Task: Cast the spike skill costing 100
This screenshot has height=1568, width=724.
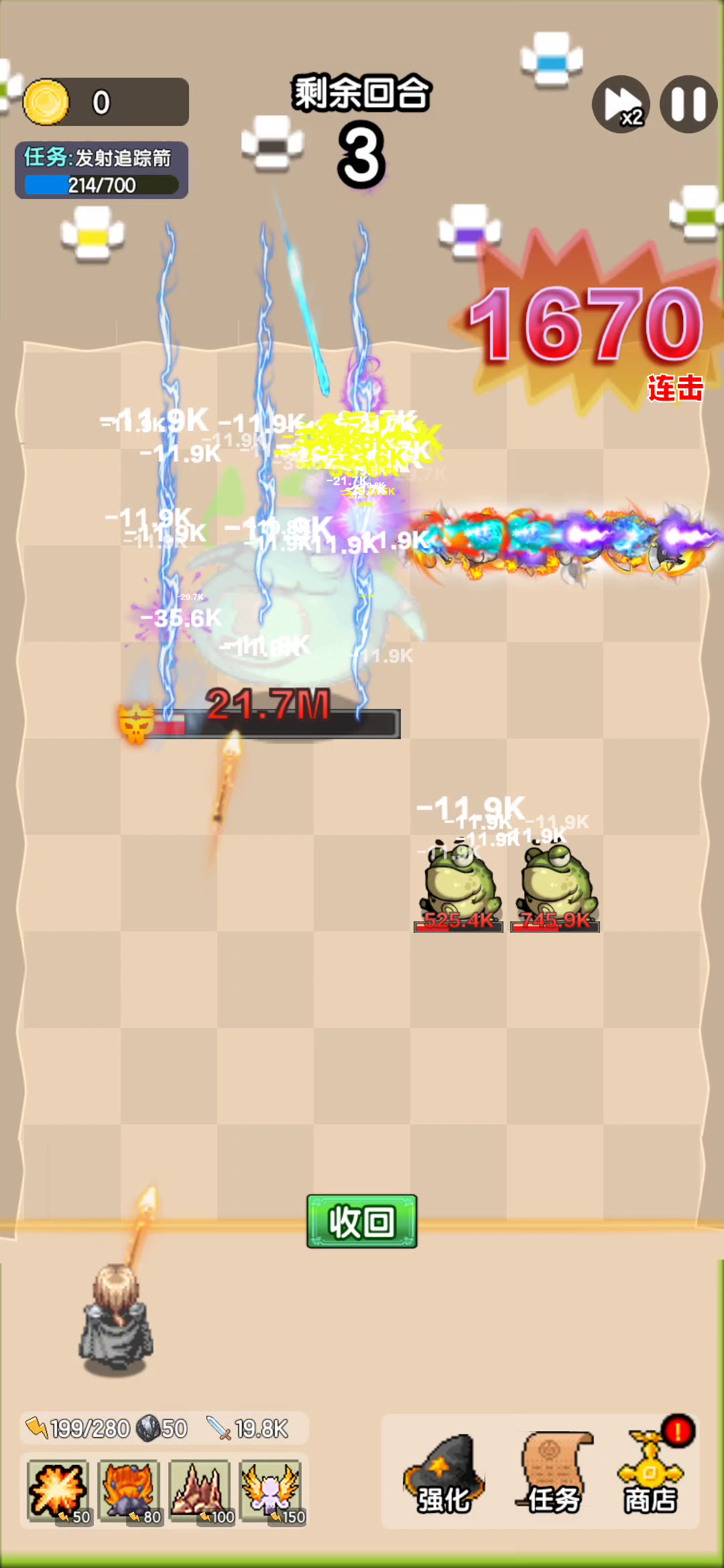Action: click(x=200, y=1492)
